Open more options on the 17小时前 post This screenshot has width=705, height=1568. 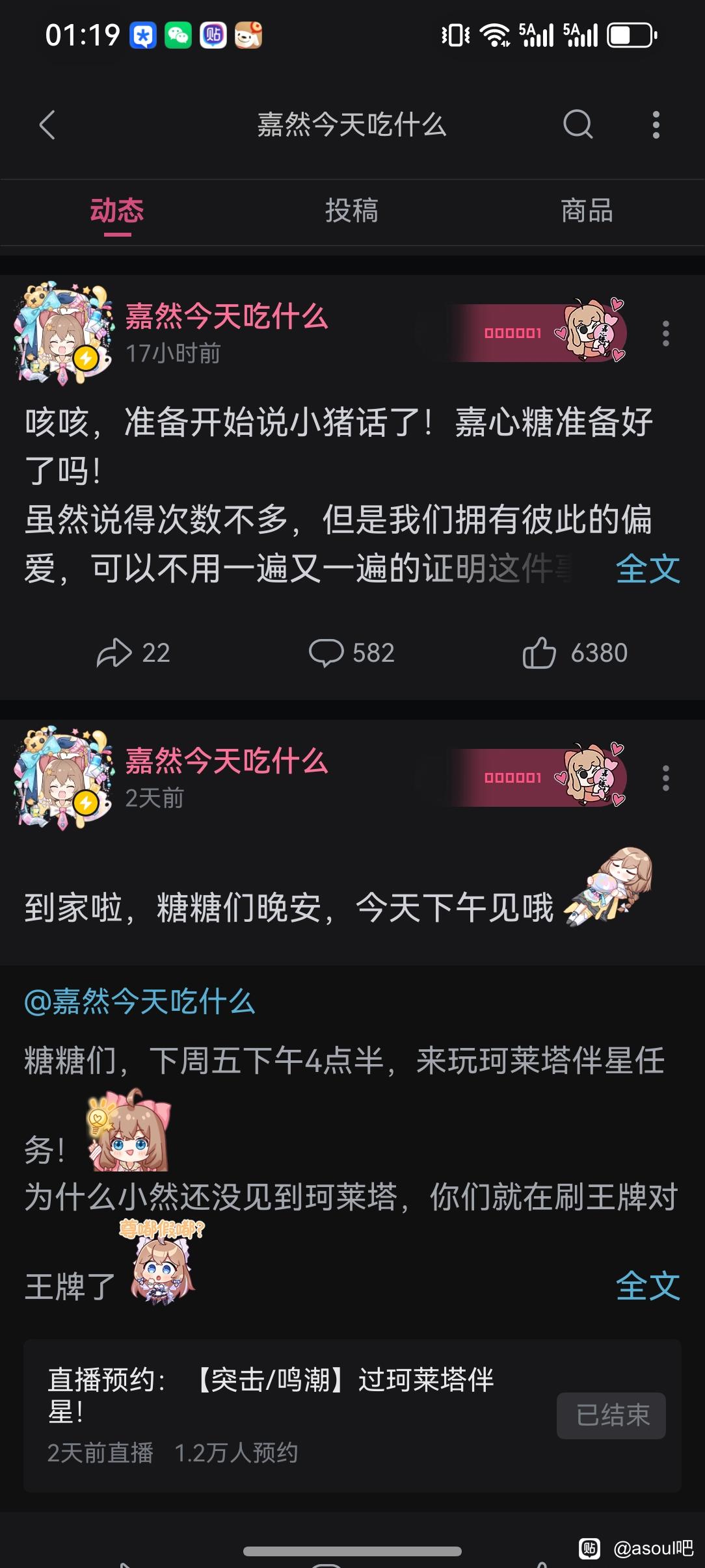click(x=665, y=333)
